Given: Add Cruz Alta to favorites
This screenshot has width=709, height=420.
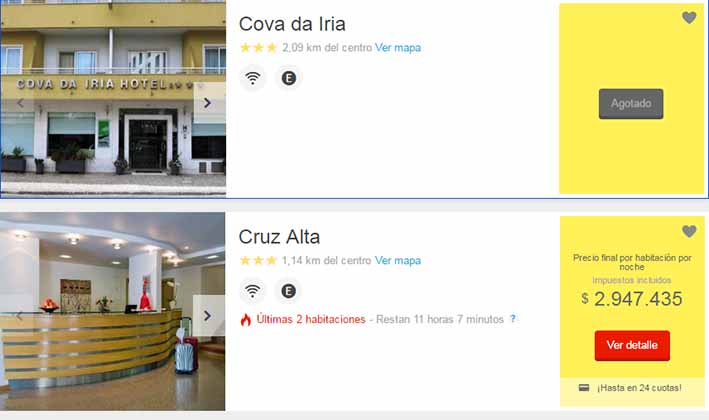Looking at the screenshot, I should [x=688, y=232].
